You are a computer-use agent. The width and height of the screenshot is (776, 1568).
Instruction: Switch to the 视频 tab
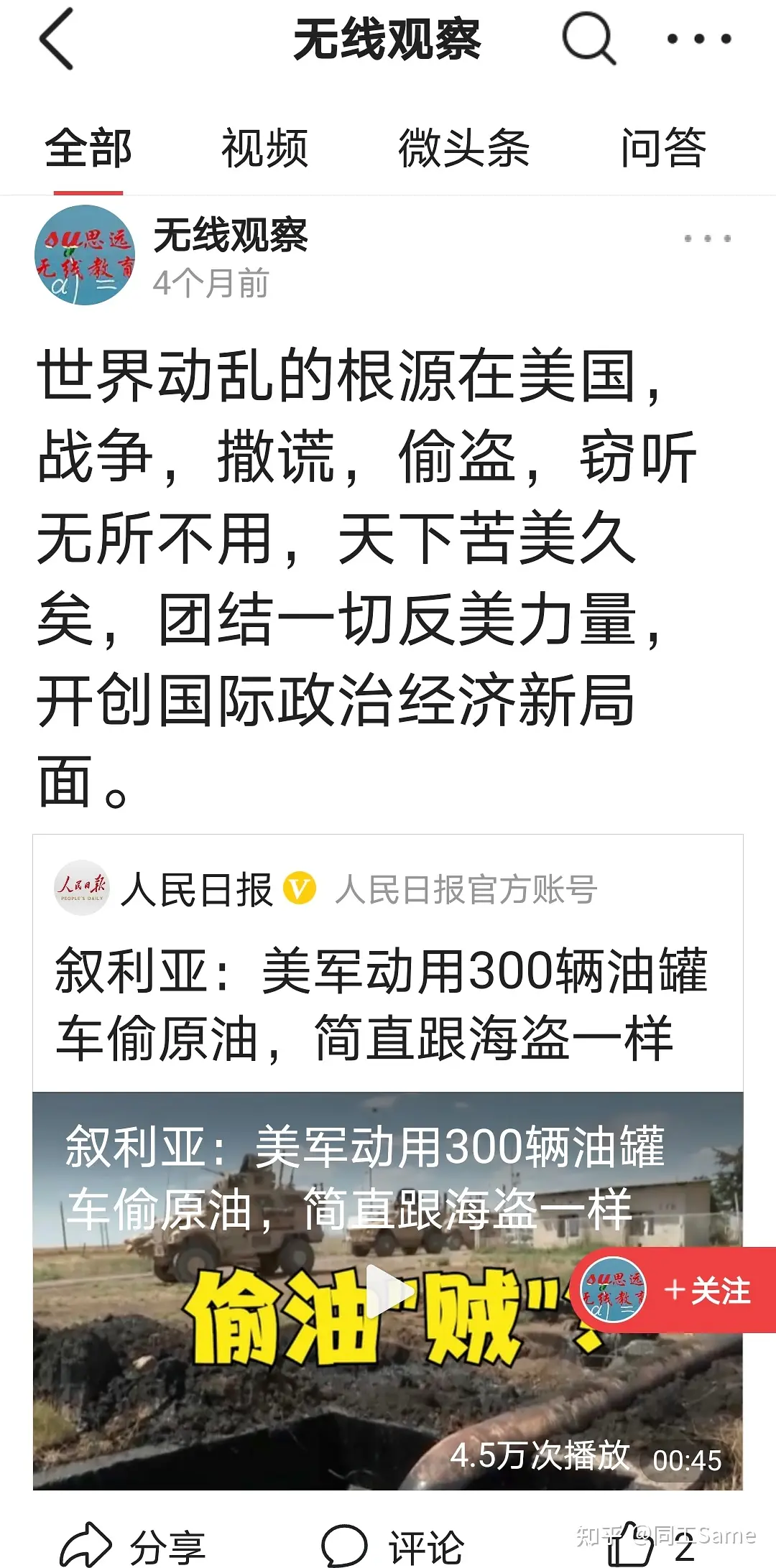point(264,149)
